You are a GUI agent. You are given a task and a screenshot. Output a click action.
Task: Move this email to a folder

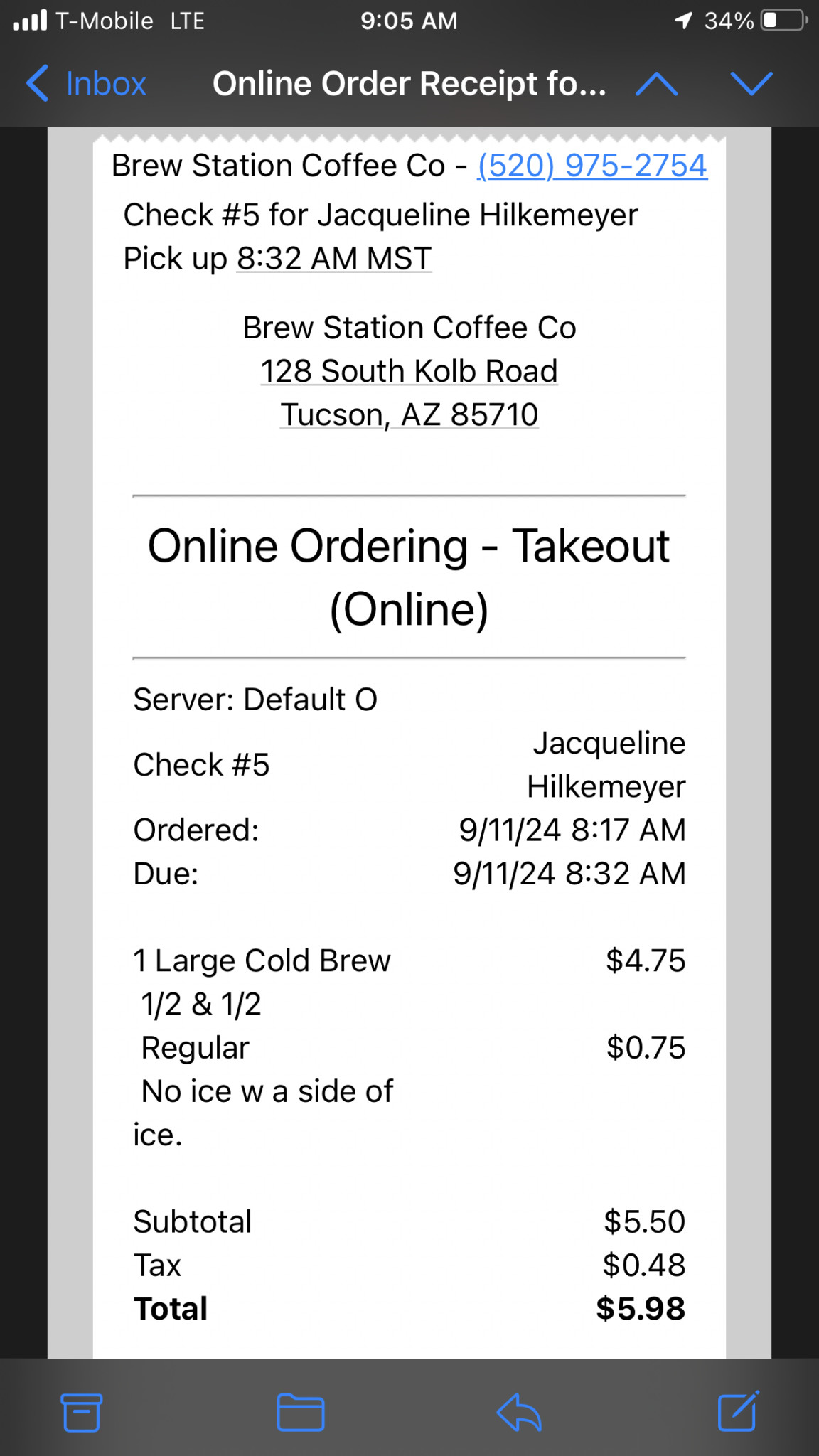pyautogui.click(x=301, y=1412)
